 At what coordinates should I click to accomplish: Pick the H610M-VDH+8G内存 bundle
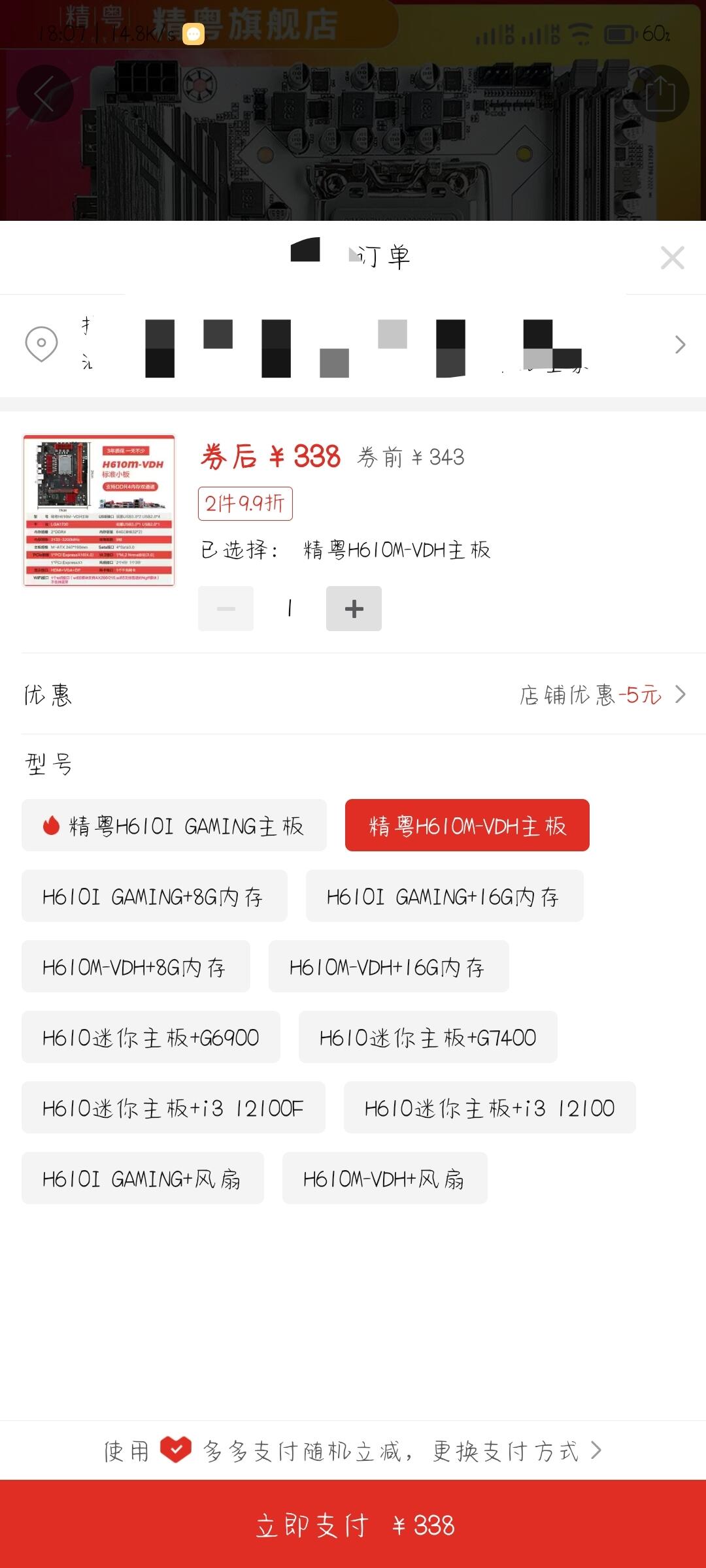coord(136,966)
